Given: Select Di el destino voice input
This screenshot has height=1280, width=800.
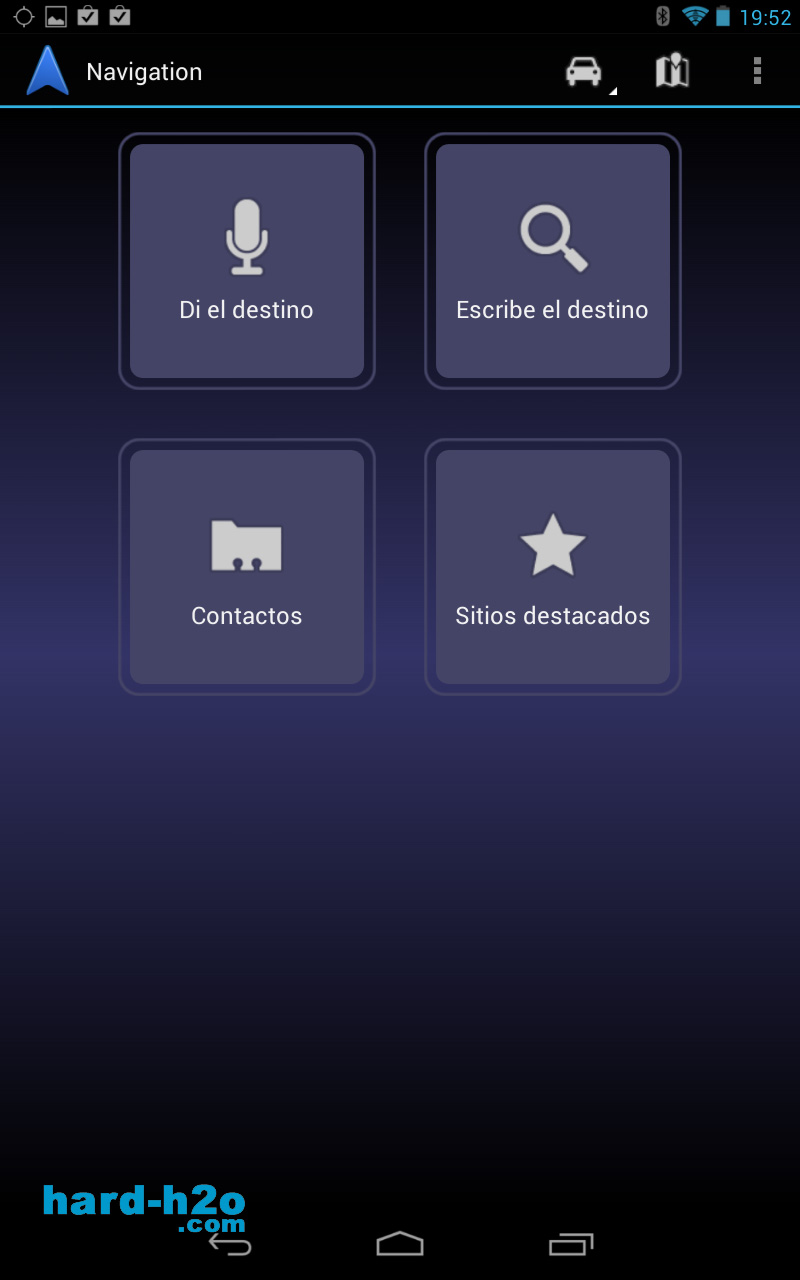Looking at the screenshot, I should pos(247,261).
